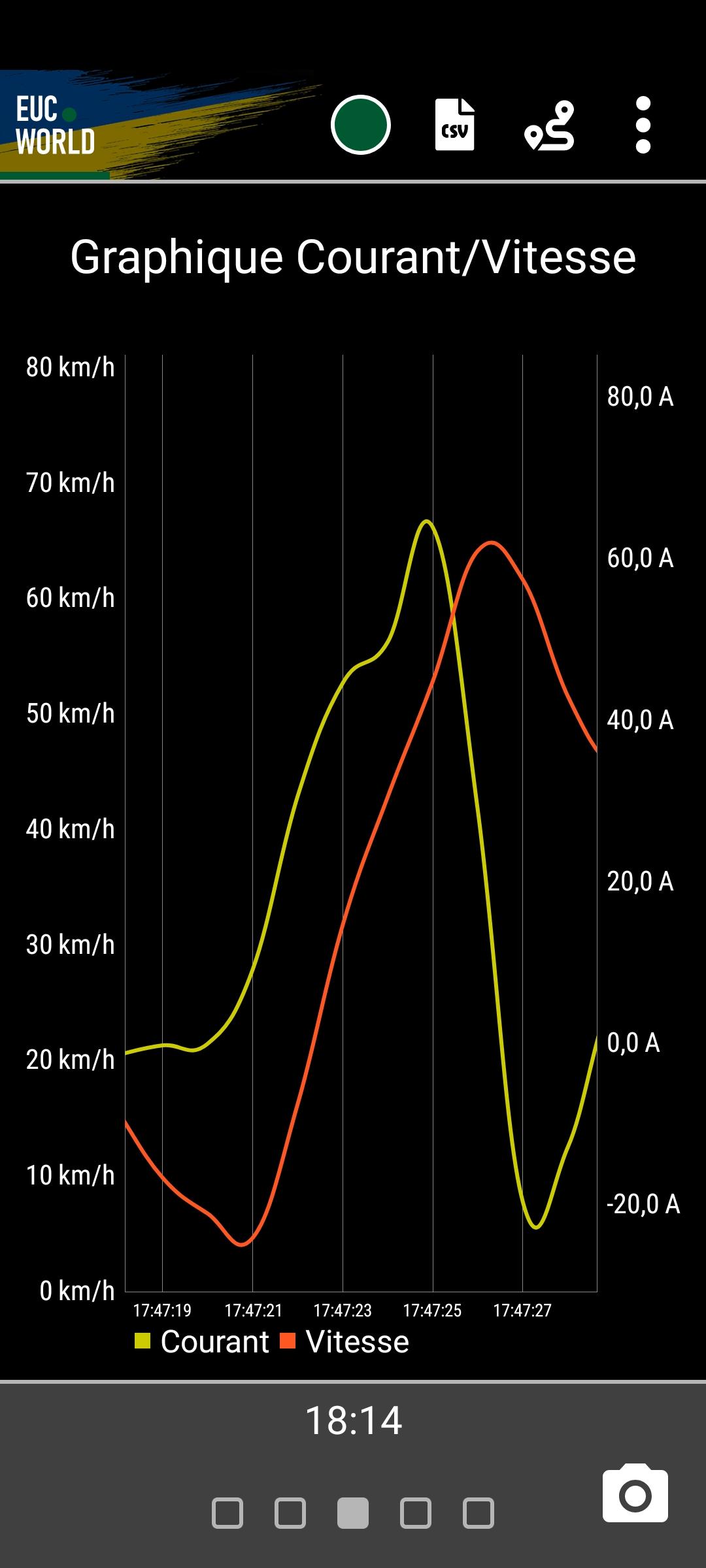Toggle the Courant series in the legend

(x=202, y=1341)
